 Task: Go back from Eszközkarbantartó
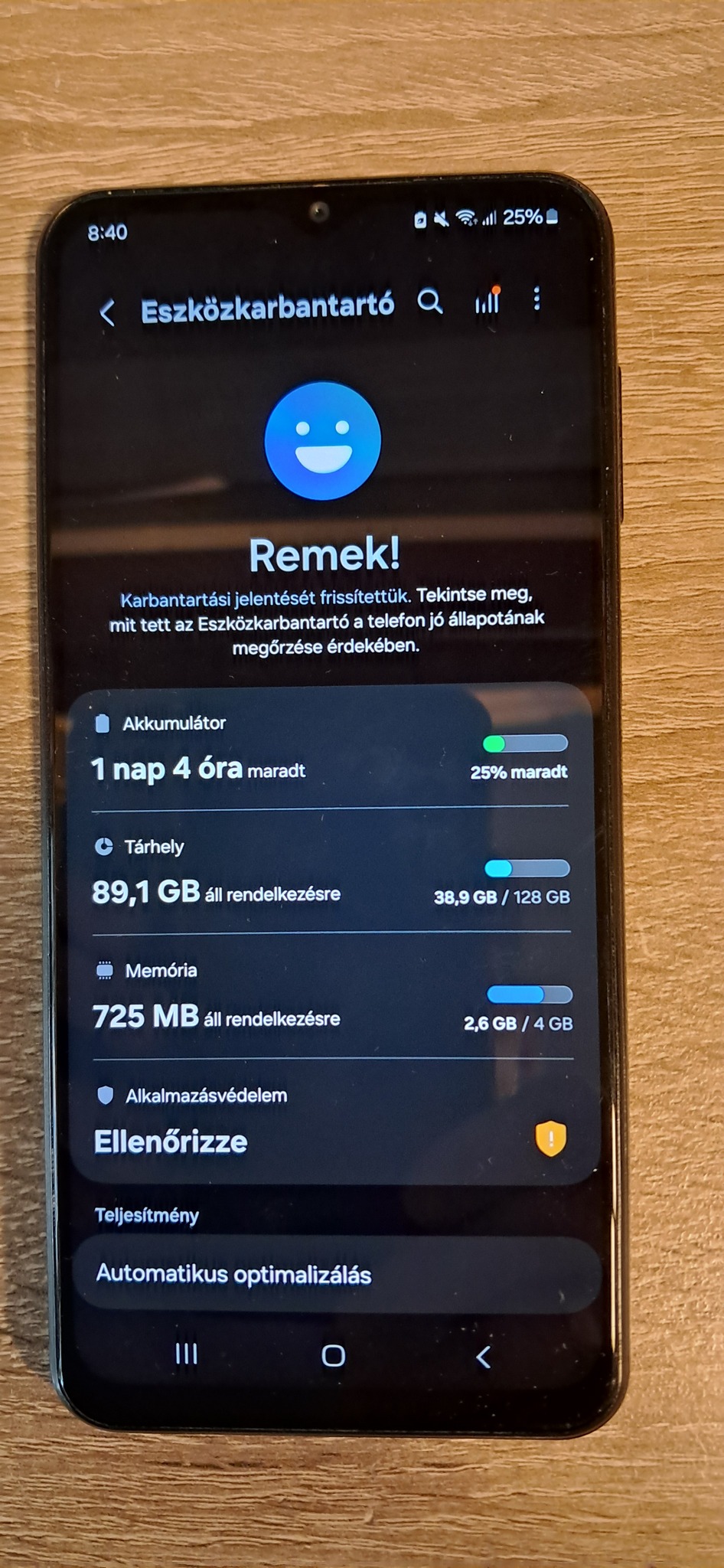pyautogui.click(x=107, y=312)
